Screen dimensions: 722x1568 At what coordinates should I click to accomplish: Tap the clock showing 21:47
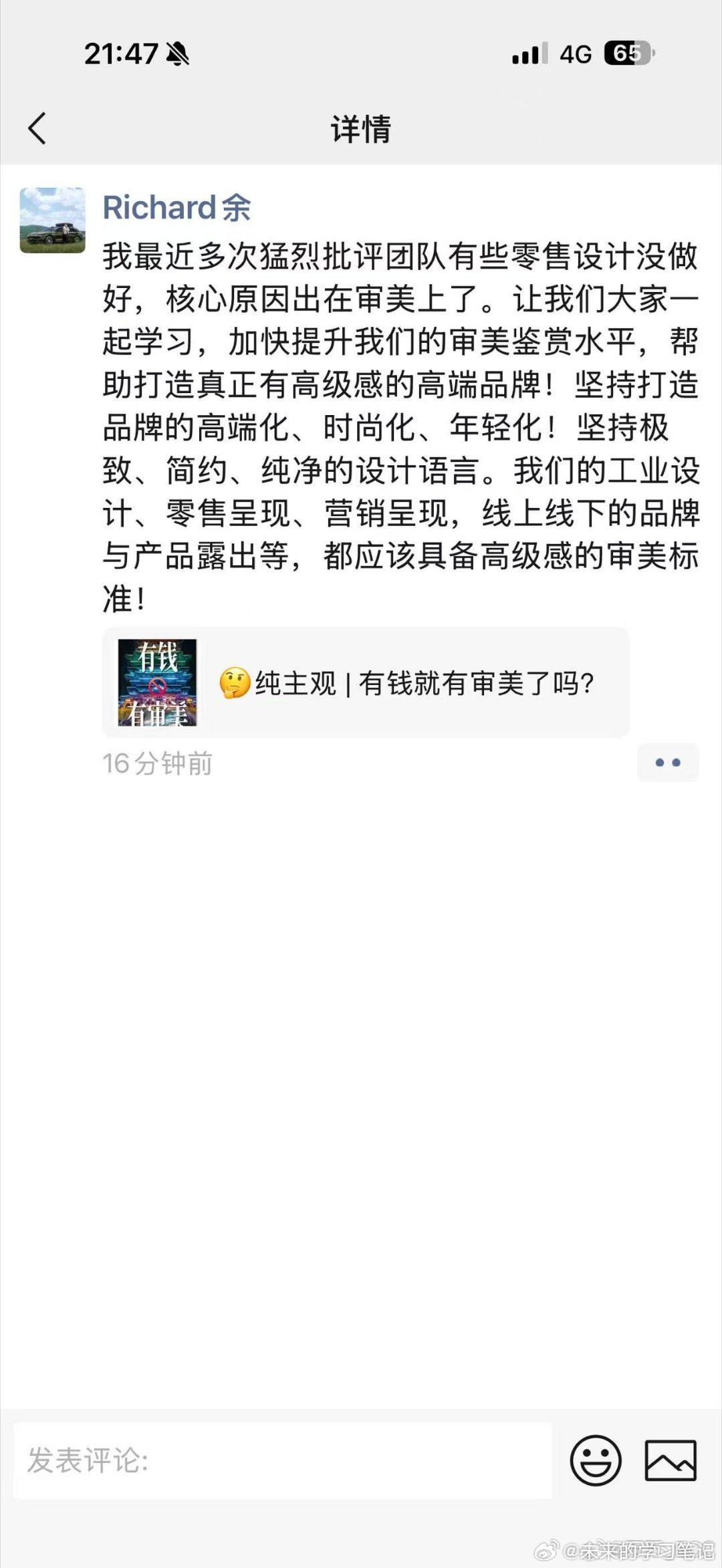[x=120, y=54]
